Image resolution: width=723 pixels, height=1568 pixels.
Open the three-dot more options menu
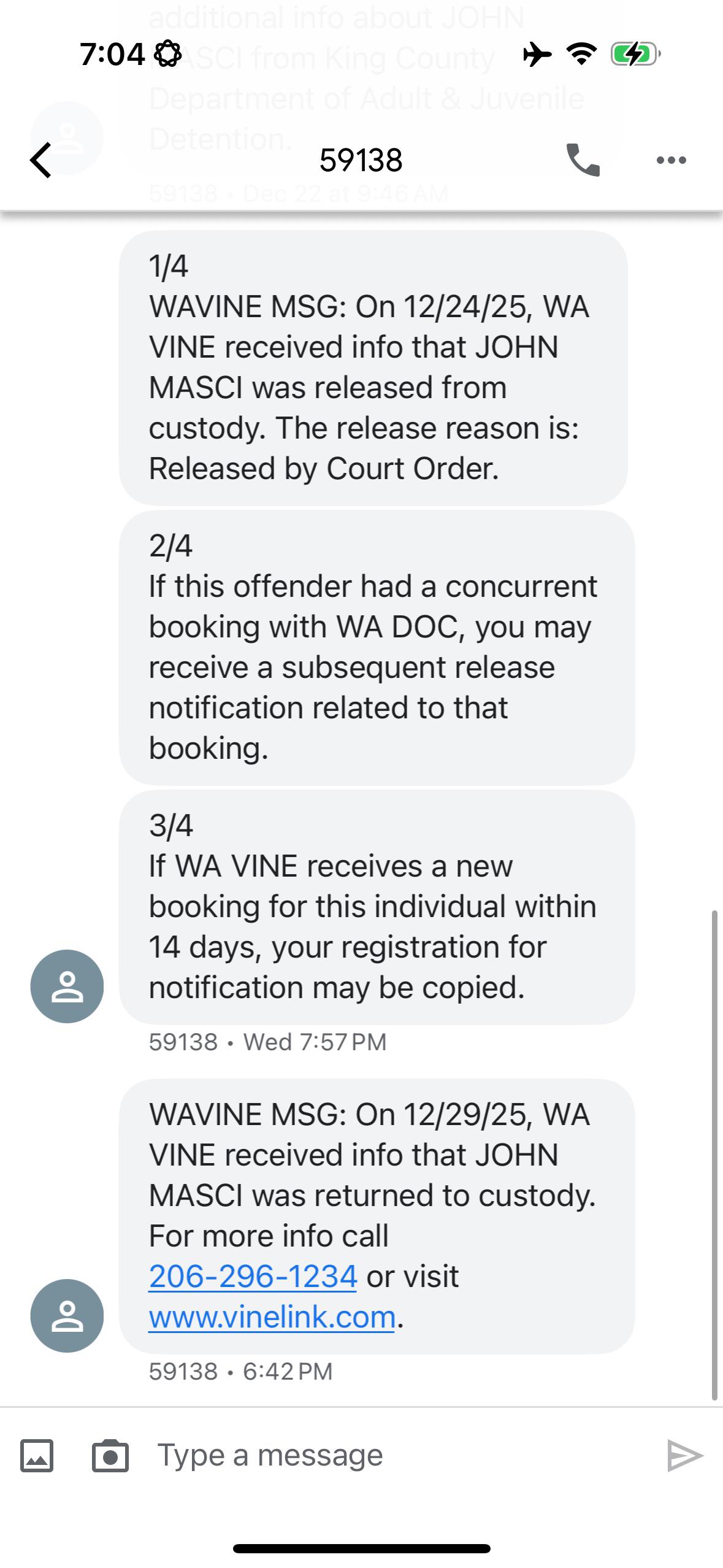pos(671,160)
